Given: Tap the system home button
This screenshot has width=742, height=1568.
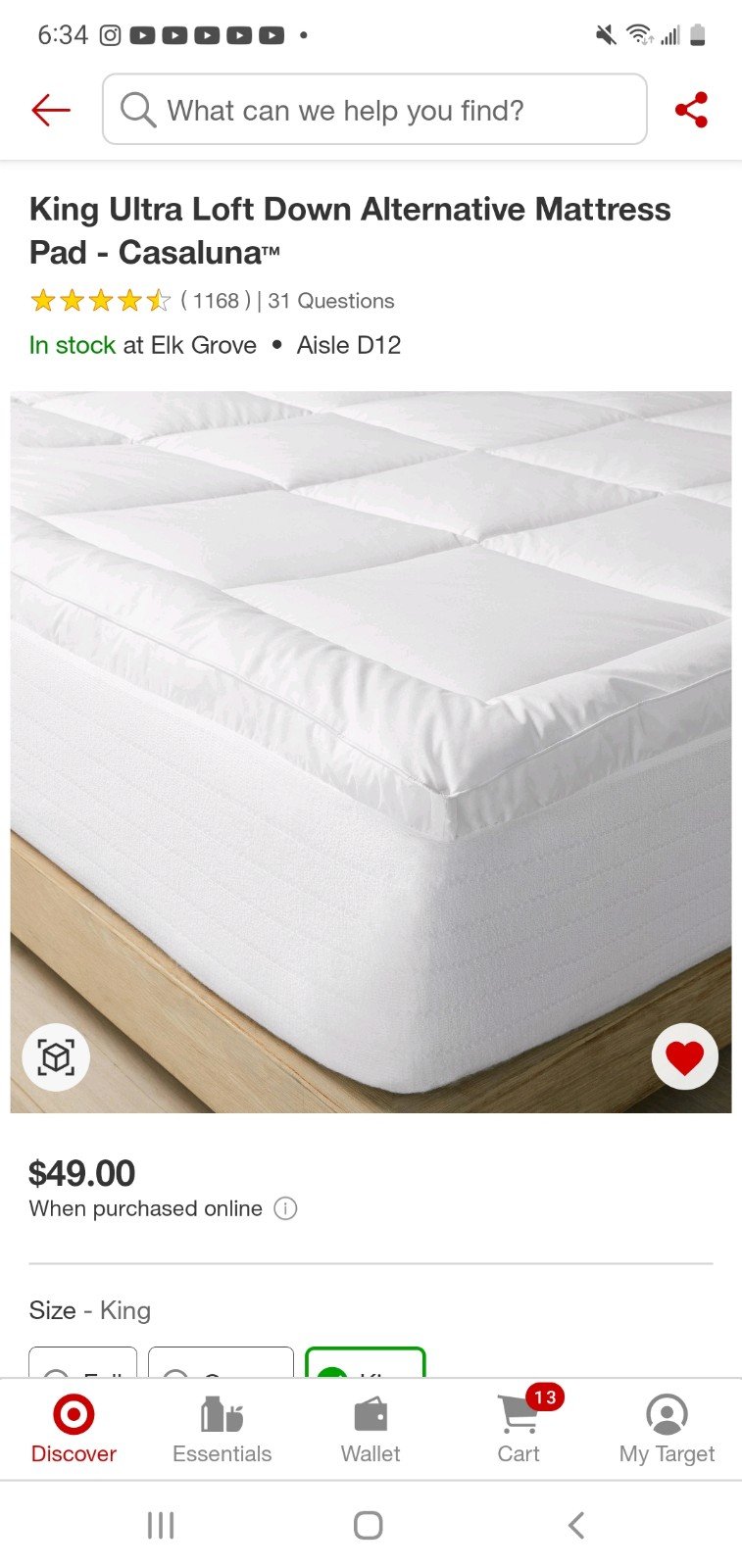Looking at the screenshot, I should pyautogui.click(x=369, y=1525).
